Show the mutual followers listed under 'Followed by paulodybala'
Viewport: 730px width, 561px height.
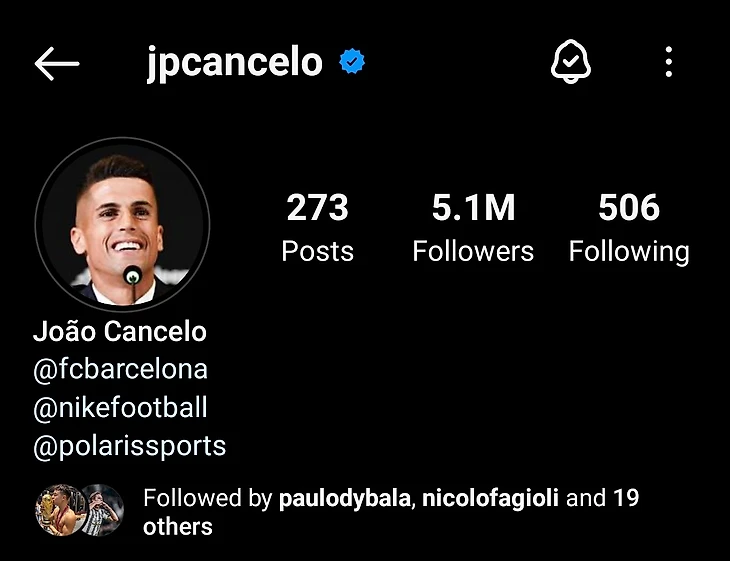click(x=390, y=511)
